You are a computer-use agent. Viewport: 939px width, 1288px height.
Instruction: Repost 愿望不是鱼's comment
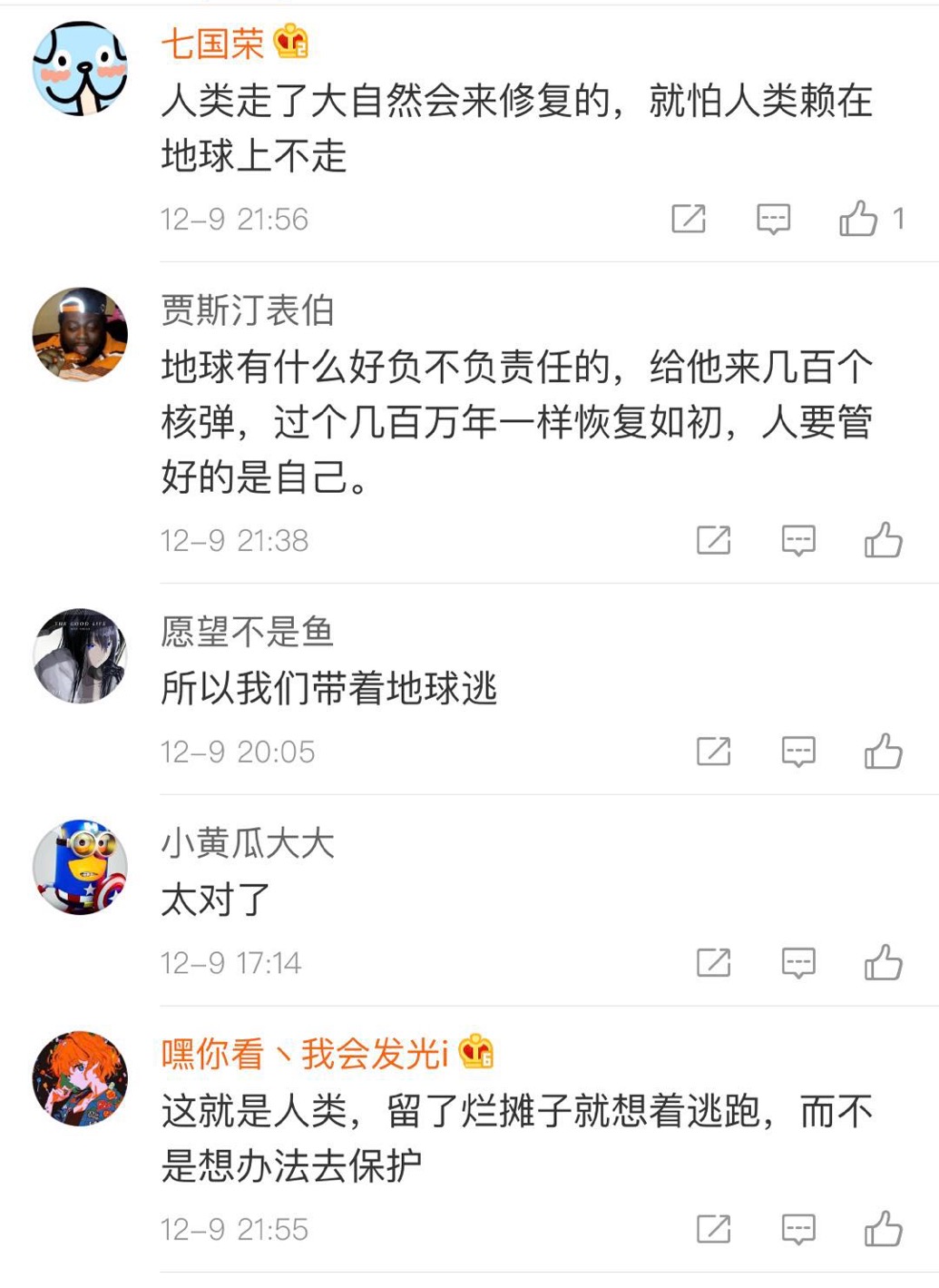tap(713, 752)
